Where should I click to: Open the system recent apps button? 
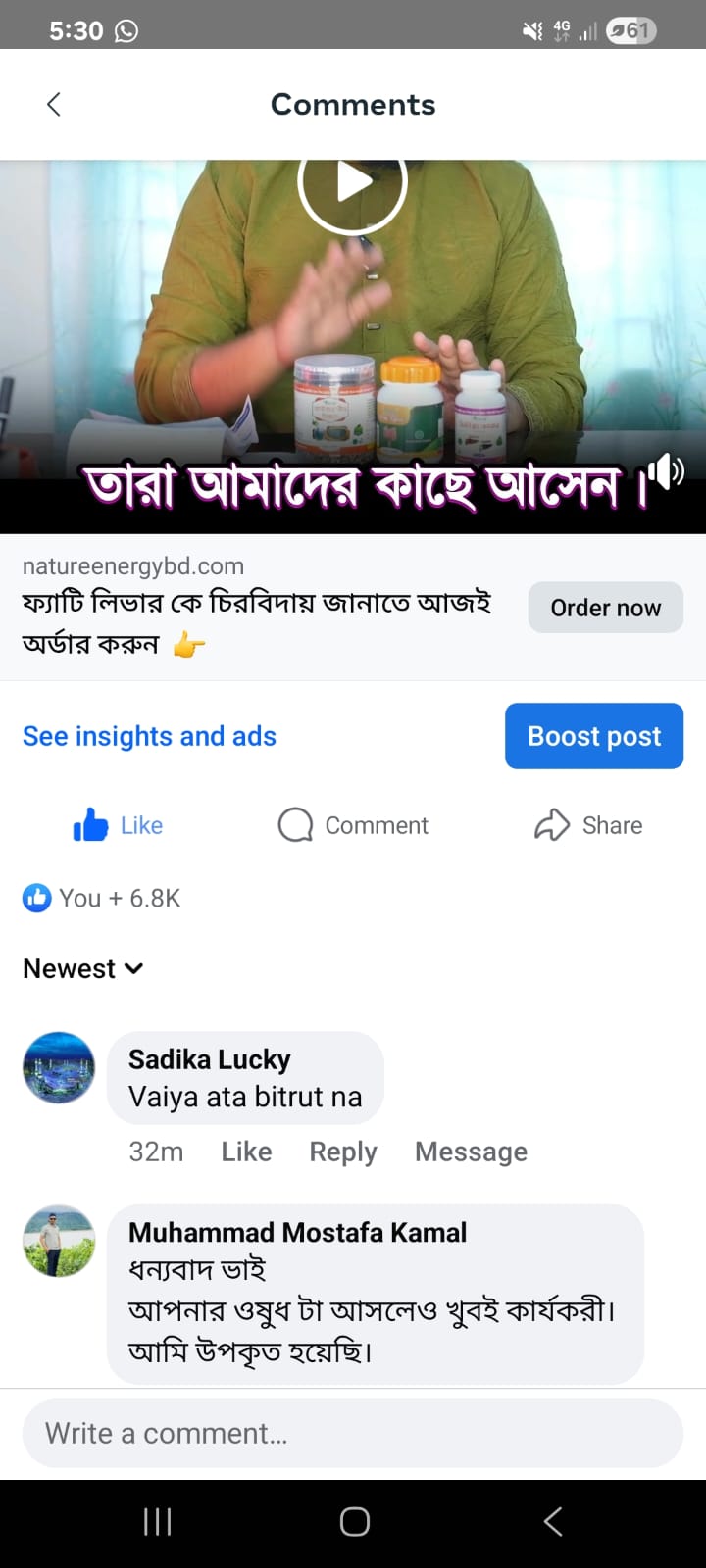tap(157, 1521)
